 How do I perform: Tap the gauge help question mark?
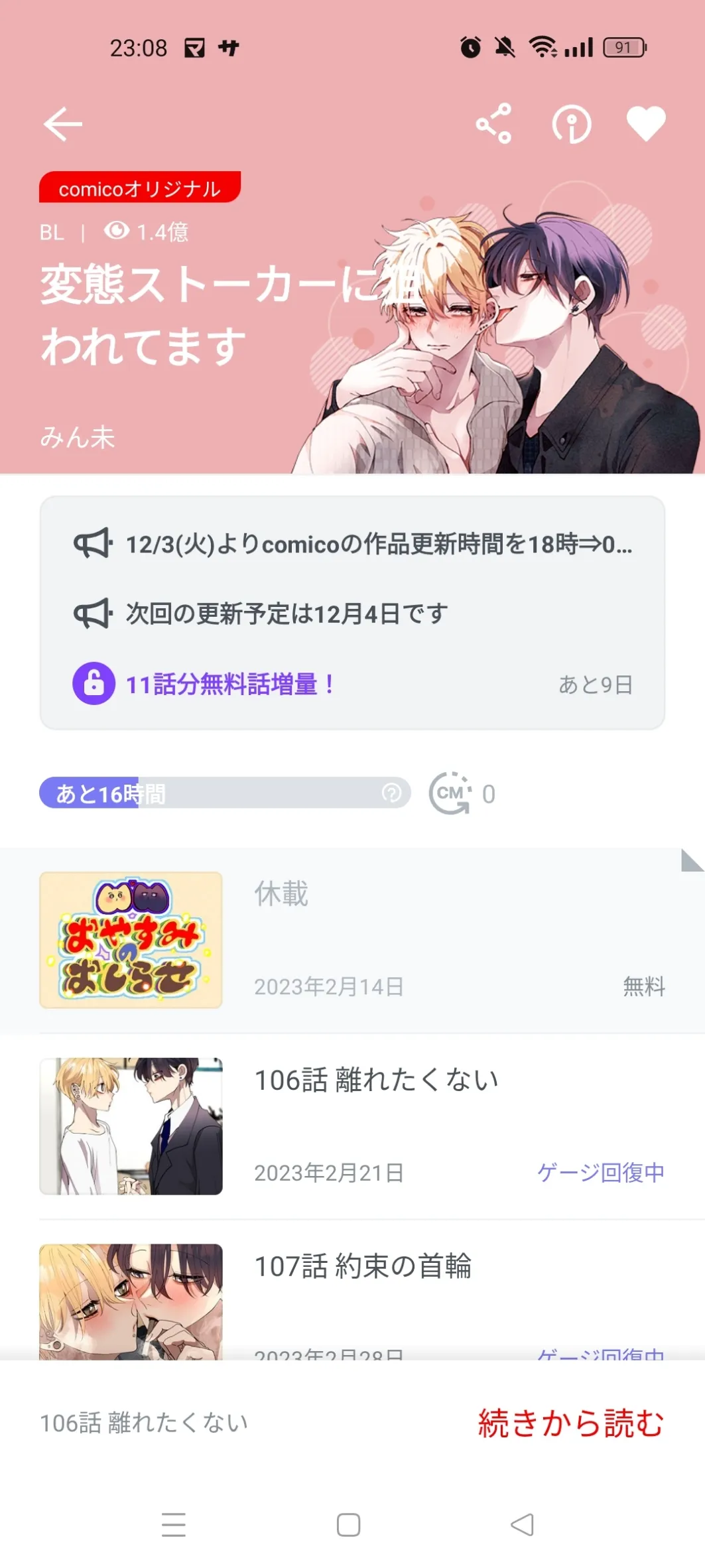coord(392,793)
